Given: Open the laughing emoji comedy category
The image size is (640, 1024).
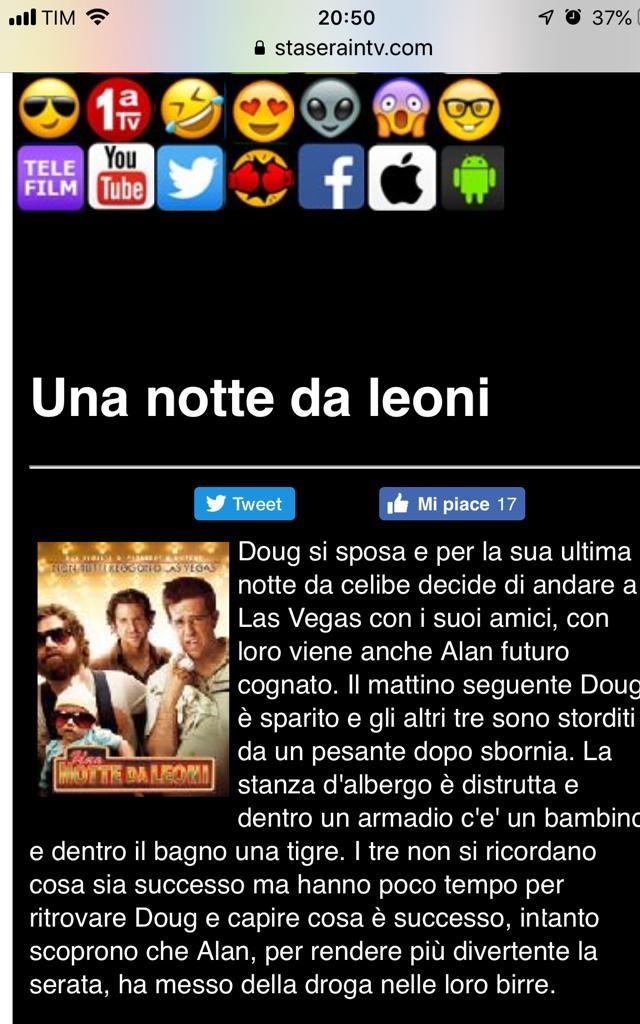Looking at the screenshot, I should point(191,110).
